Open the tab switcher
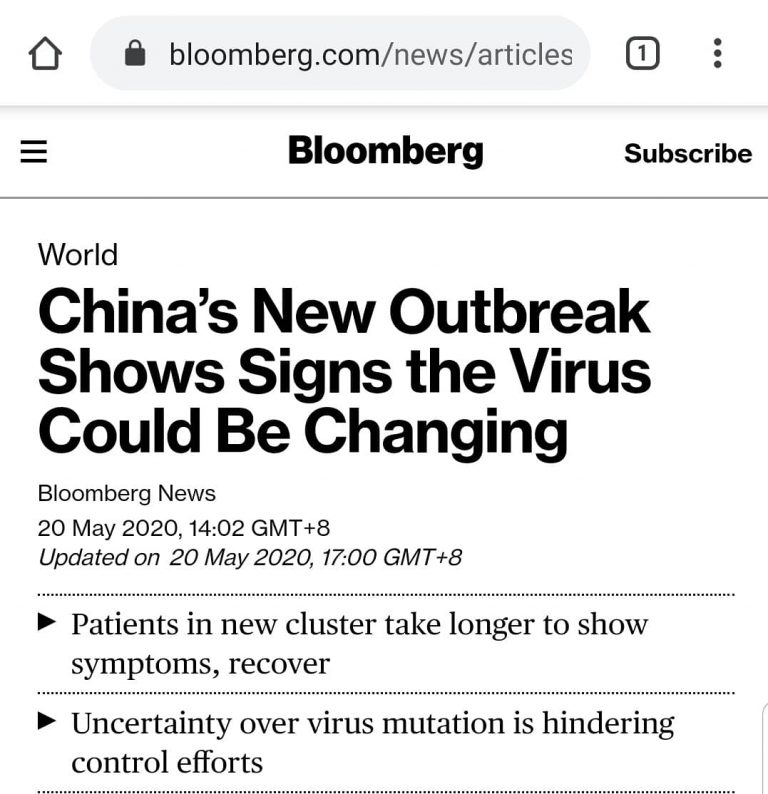The width and height of the screenshot is (768, 794). (x=642, y=54)
